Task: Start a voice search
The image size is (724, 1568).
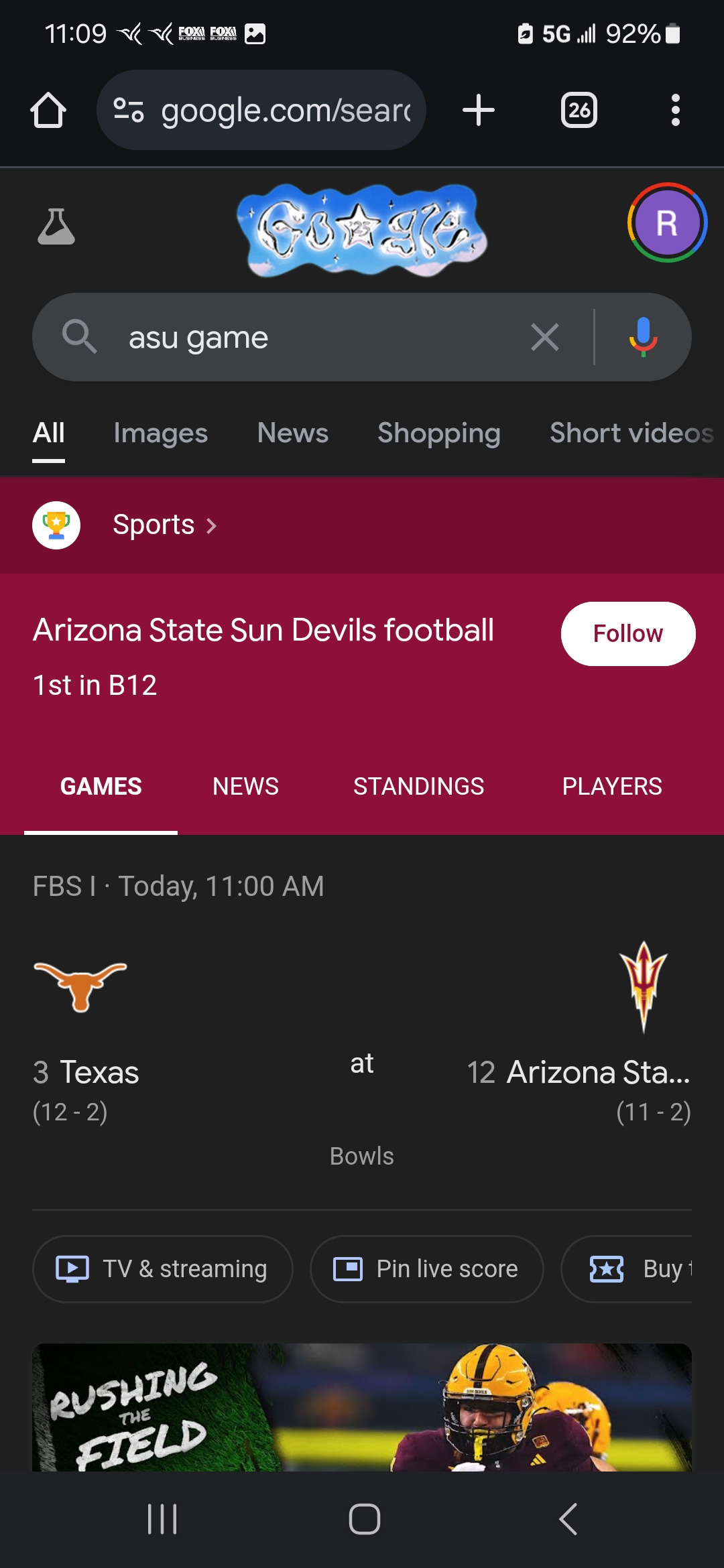Action: click(x=643, y=337)
